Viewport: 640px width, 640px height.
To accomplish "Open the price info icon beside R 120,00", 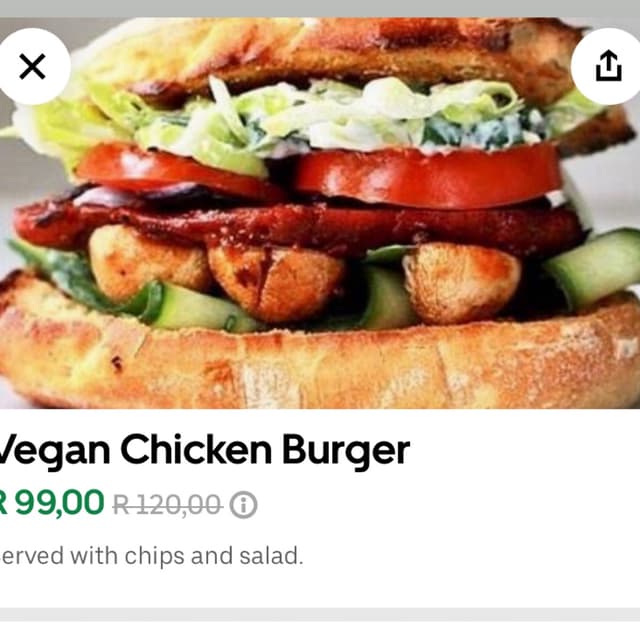I will click(x=243, y=506).
